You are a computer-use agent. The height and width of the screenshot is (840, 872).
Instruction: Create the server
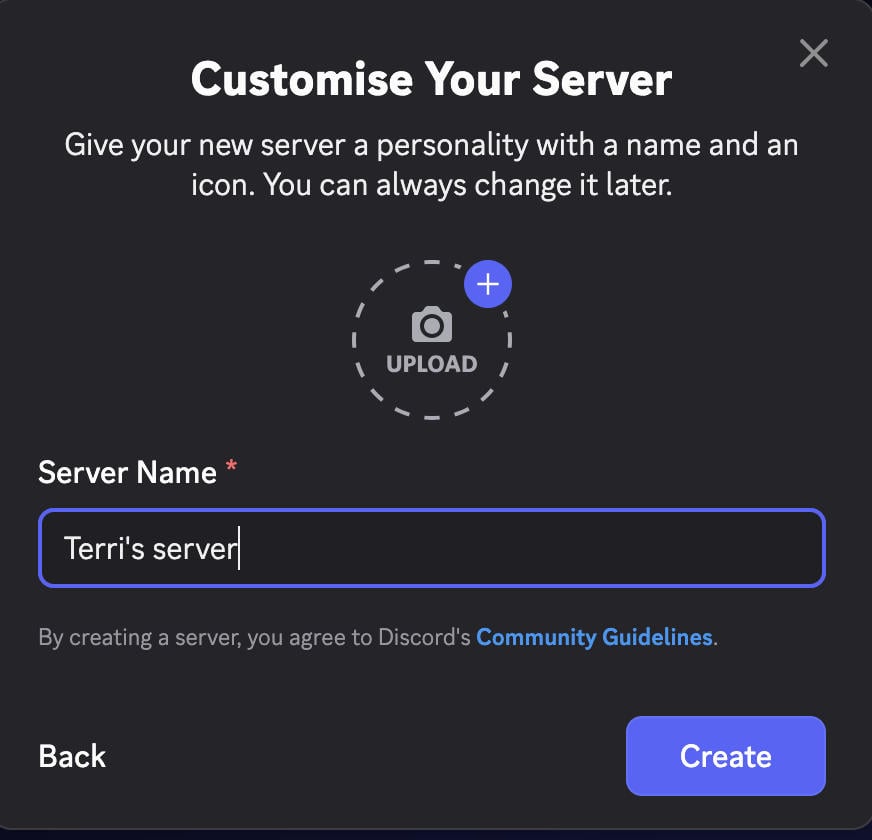point(726,756)
